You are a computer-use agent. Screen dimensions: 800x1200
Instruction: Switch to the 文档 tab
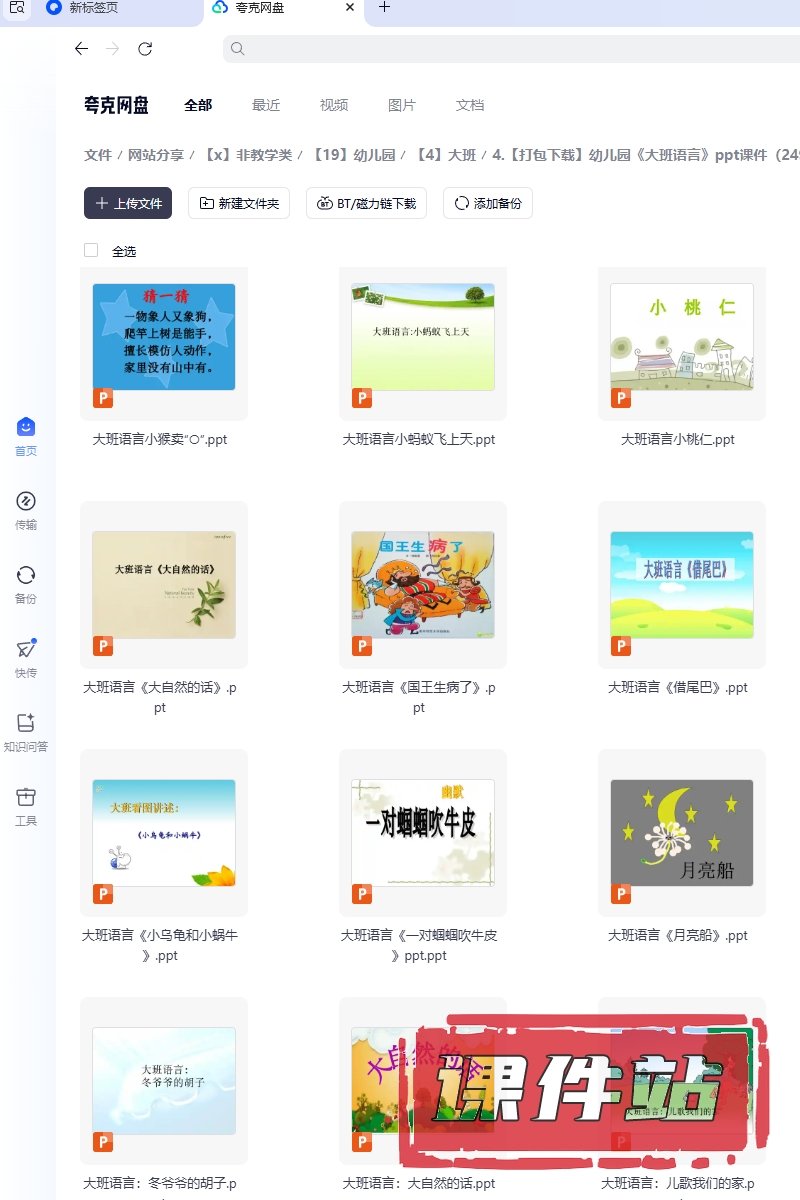pos(470,105)
